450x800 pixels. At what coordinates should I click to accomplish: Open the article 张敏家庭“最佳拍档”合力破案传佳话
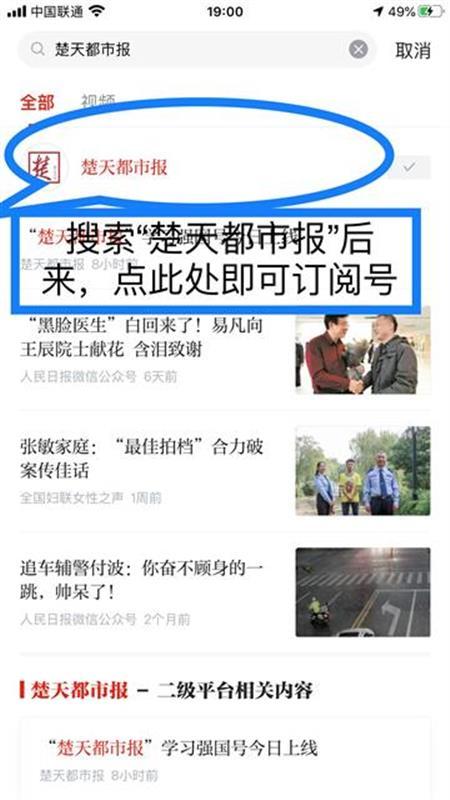click(x=224, y=471)
